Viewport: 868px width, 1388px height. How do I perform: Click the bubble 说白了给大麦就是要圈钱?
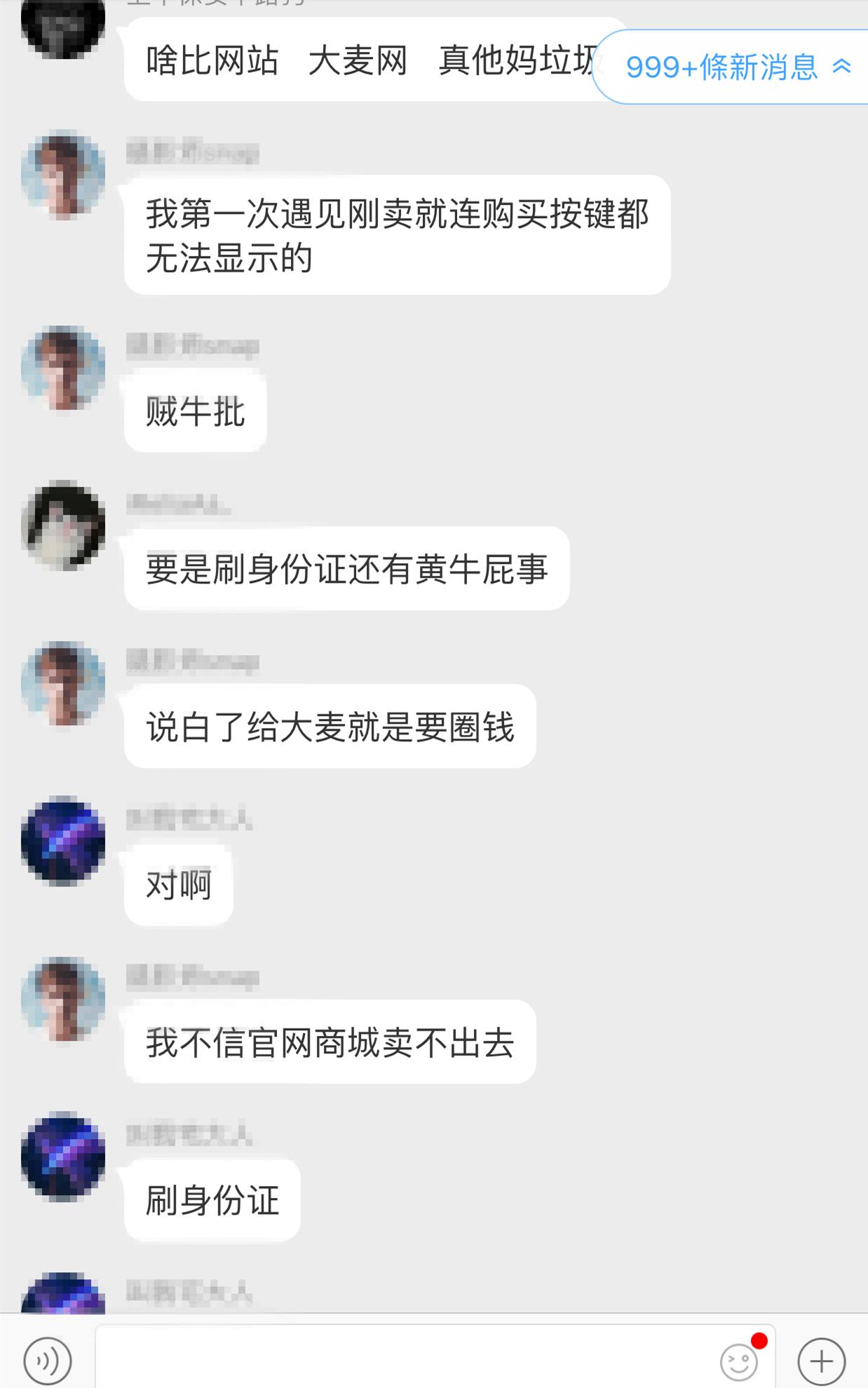point(330,727)
